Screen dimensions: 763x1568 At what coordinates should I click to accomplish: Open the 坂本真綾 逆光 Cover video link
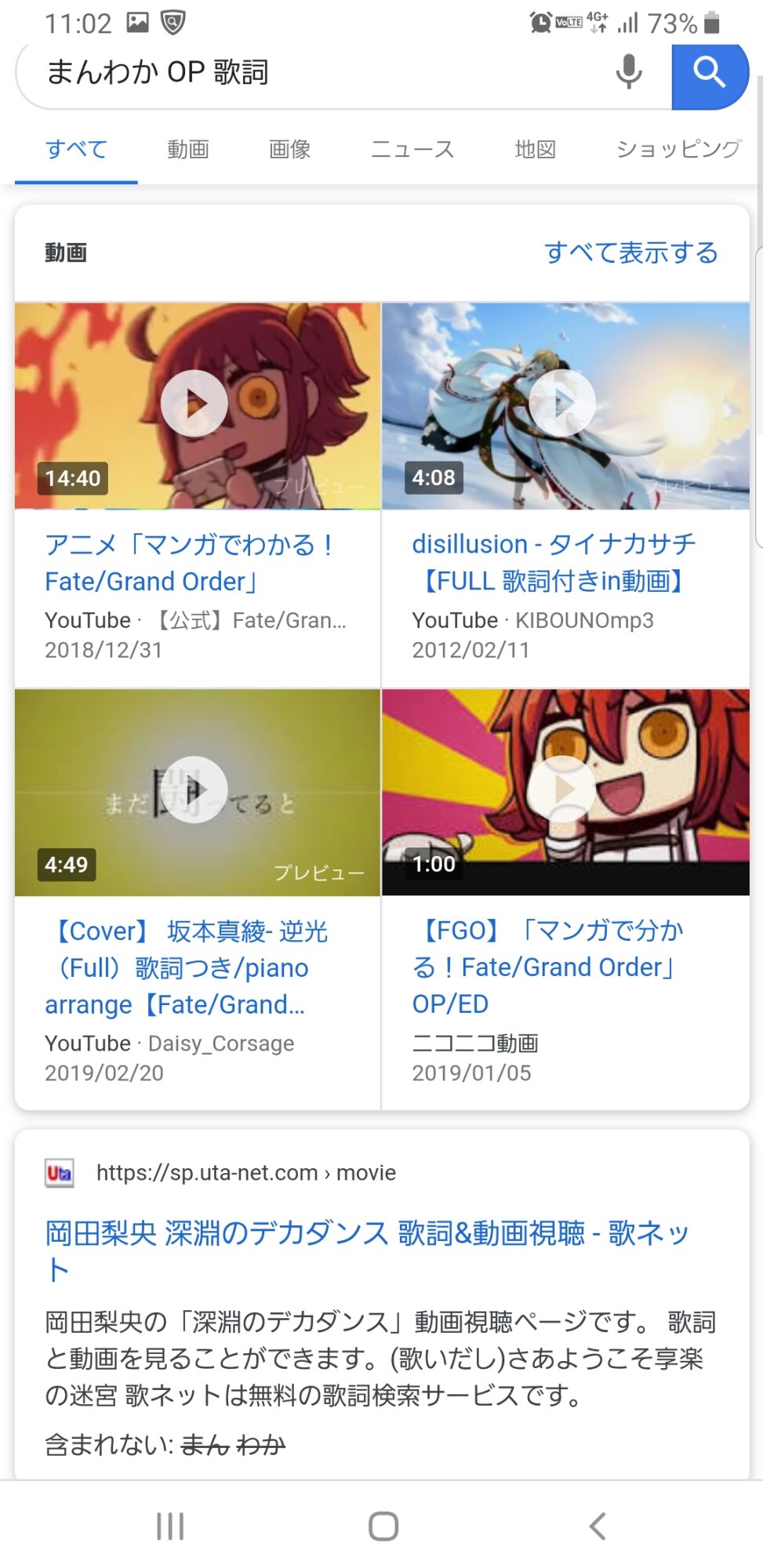187,967
